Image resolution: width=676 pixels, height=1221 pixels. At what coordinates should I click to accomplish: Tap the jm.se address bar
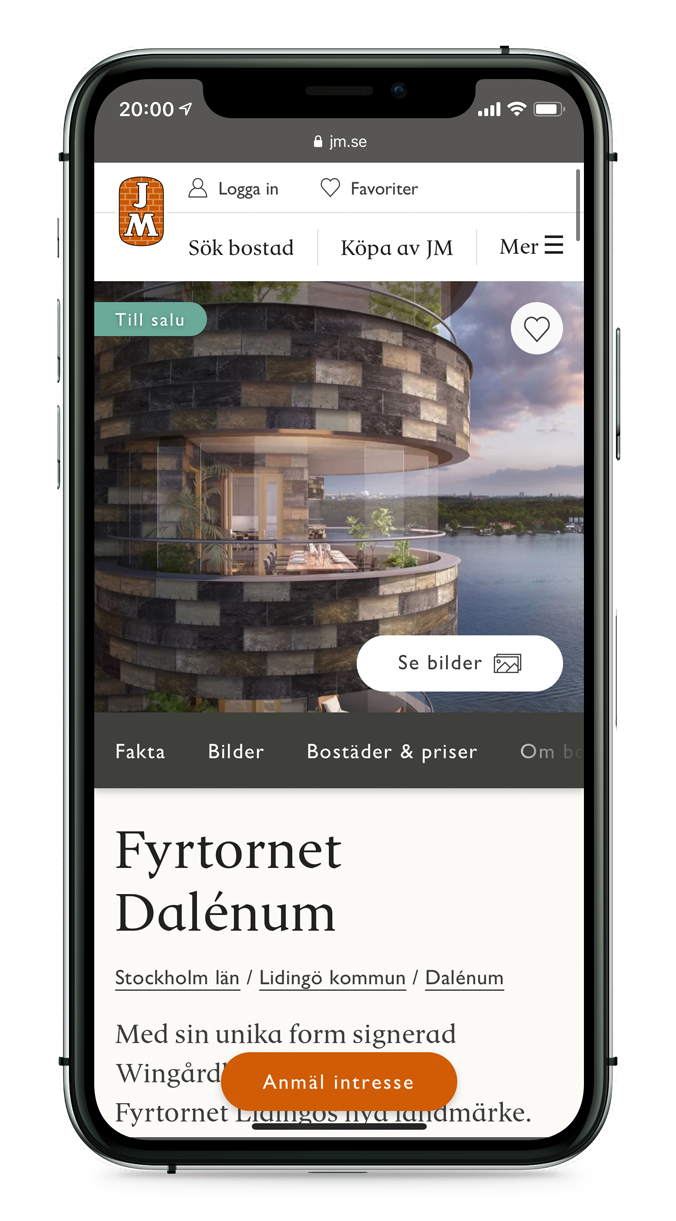[x=339, y=142]
